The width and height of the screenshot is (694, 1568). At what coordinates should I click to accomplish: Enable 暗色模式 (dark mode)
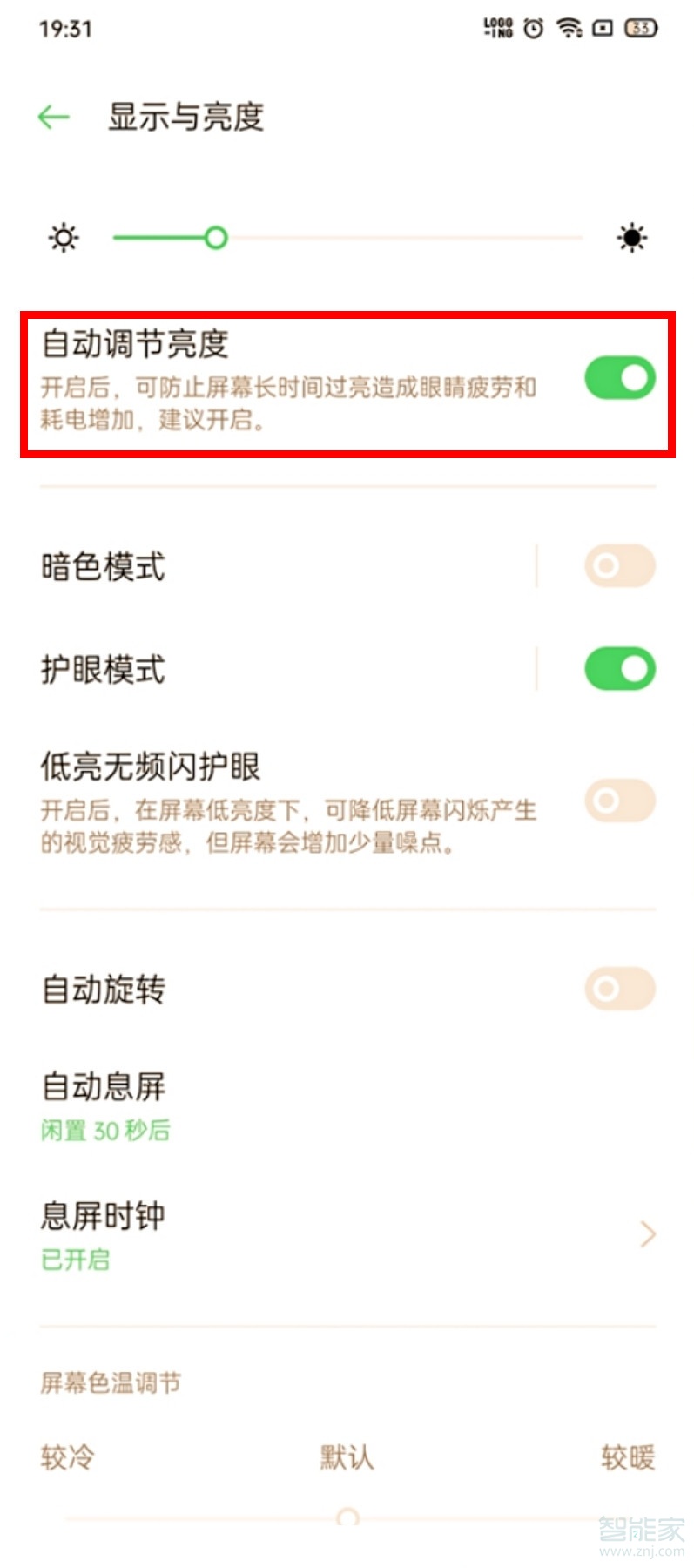point(618,565)
